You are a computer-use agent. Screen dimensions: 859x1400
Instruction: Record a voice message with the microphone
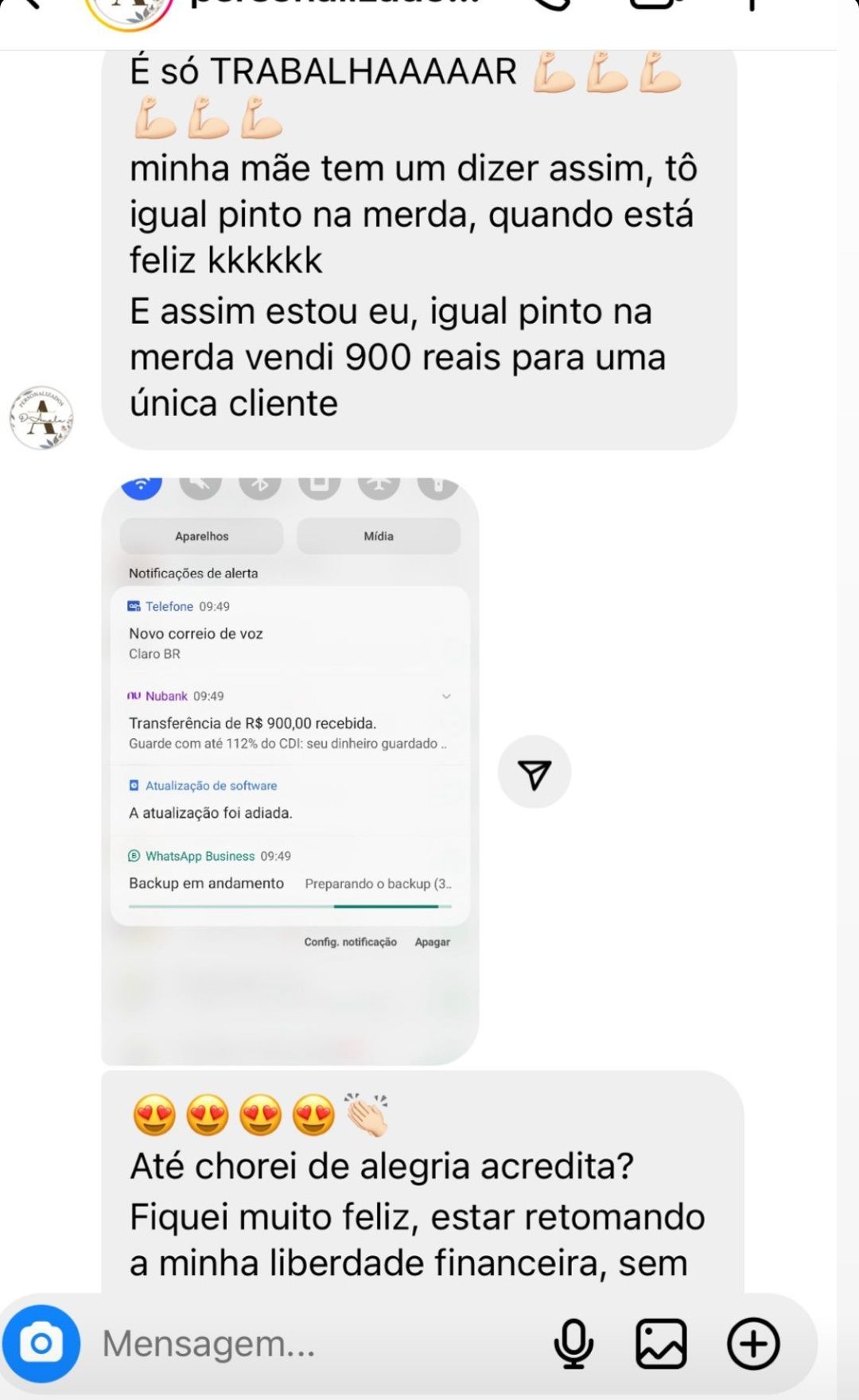tap(573, 1344)
